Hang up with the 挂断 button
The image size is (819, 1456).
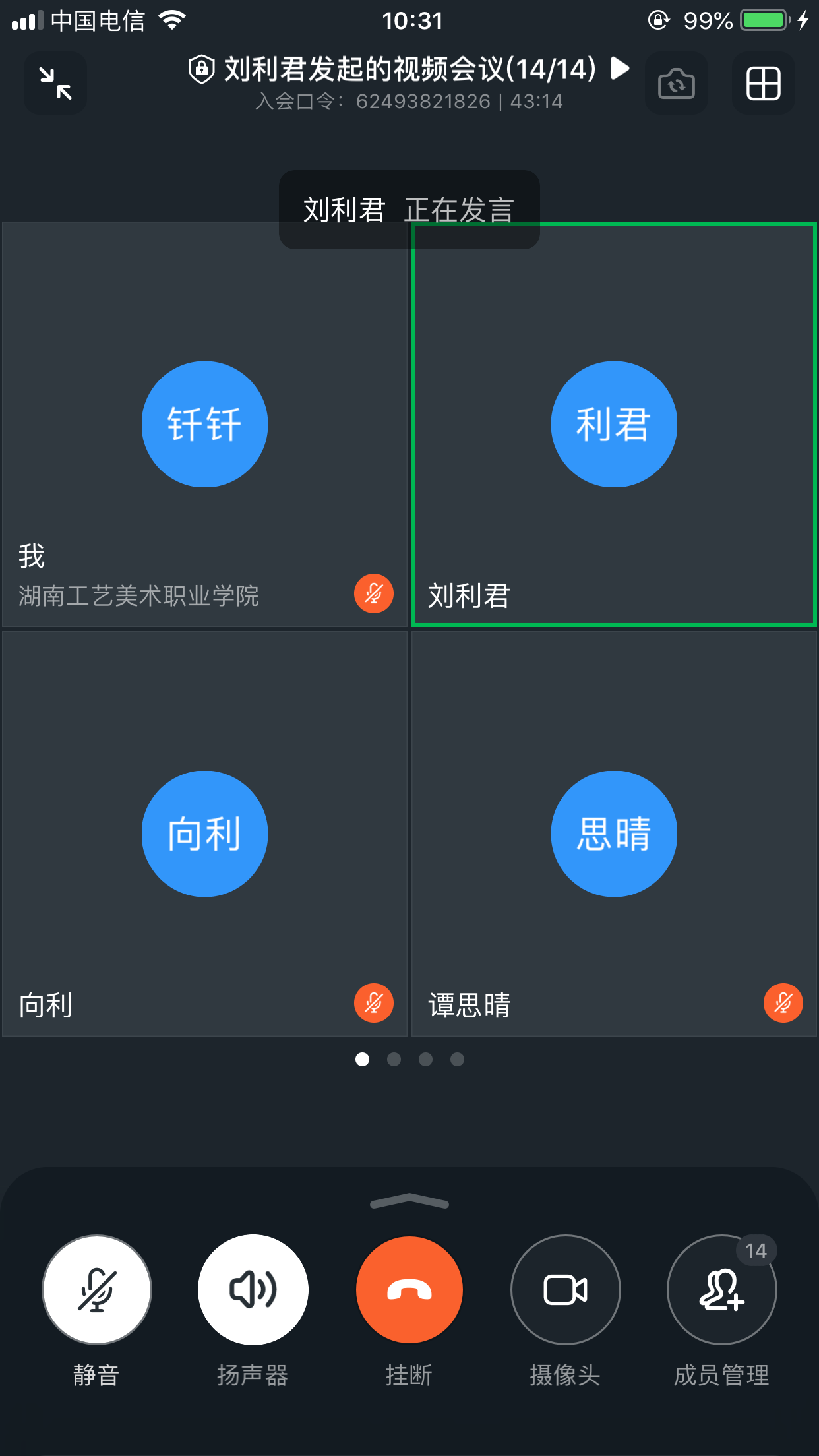pyautogui.click(x=409, y=1290)
